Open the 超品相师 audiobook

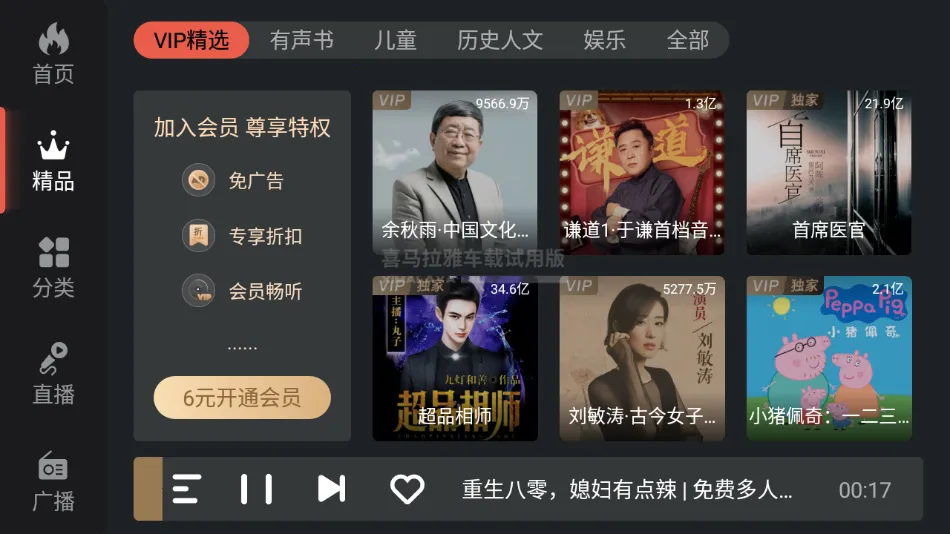(x=455, y=358)
